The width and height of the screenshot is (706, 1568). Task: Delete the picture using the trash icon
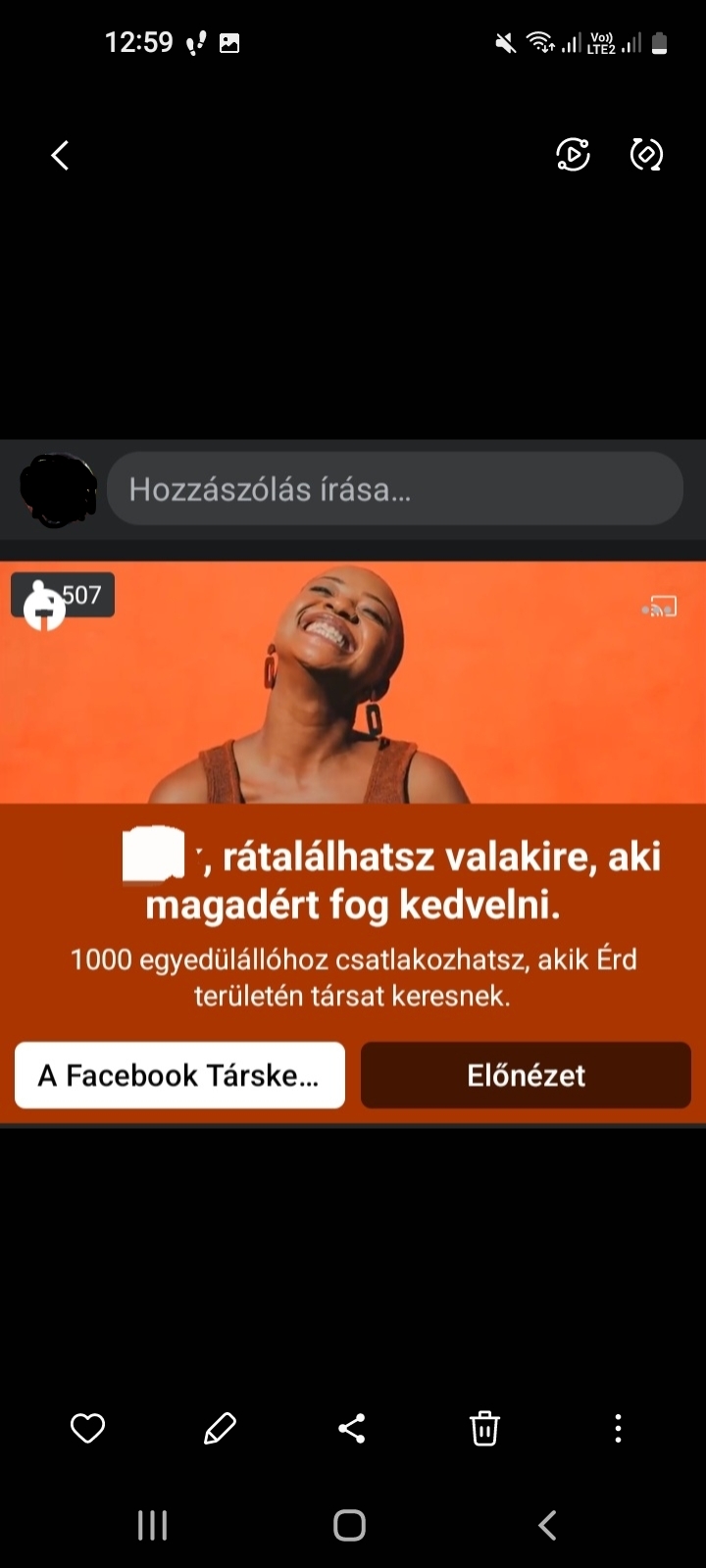(x=484, y=1428)
